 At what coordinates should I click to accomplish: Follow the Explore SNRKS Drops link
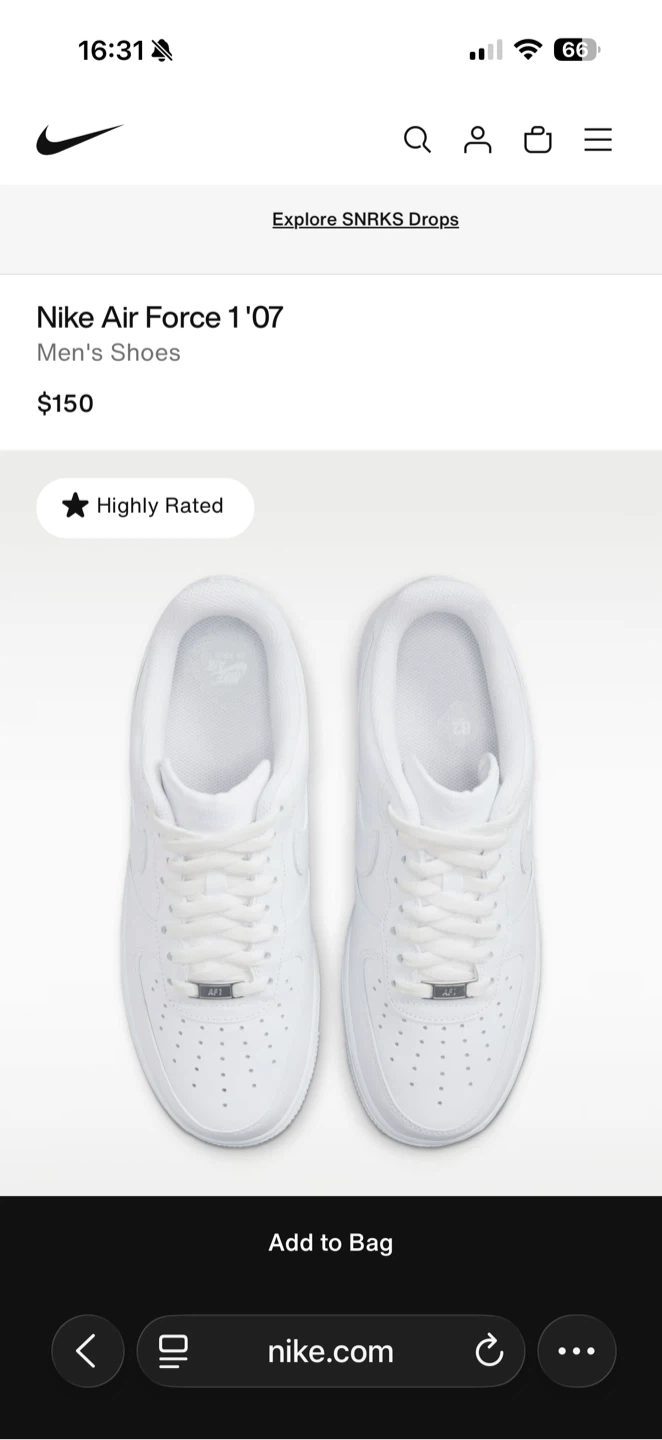pyautogui.click(x=365, y=219)
